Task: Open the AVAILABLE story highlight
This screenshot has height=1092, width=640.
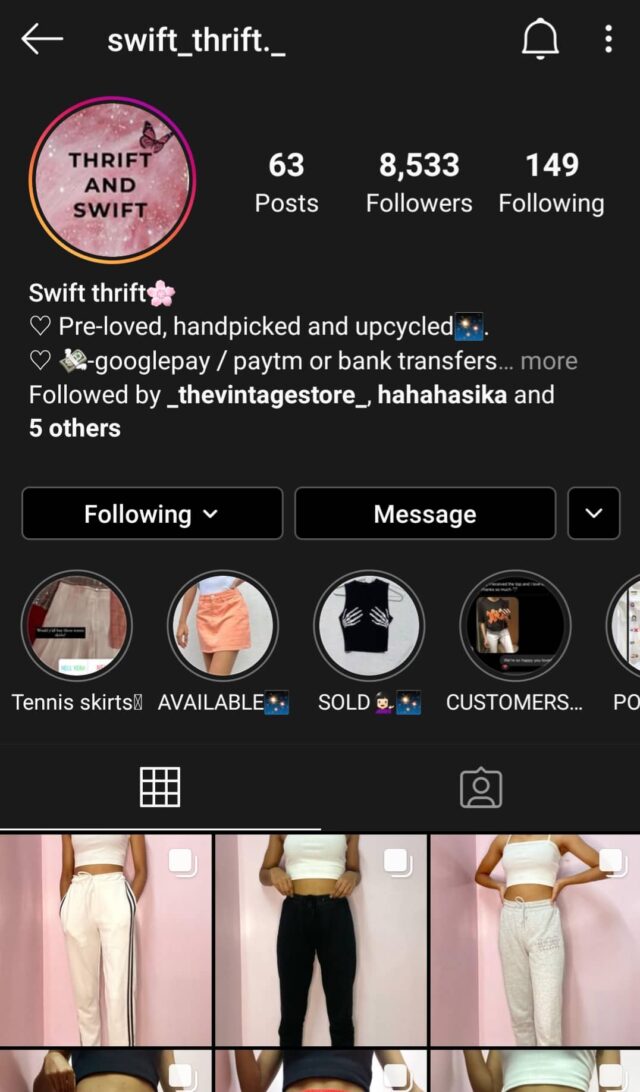Action: point(222,627)
